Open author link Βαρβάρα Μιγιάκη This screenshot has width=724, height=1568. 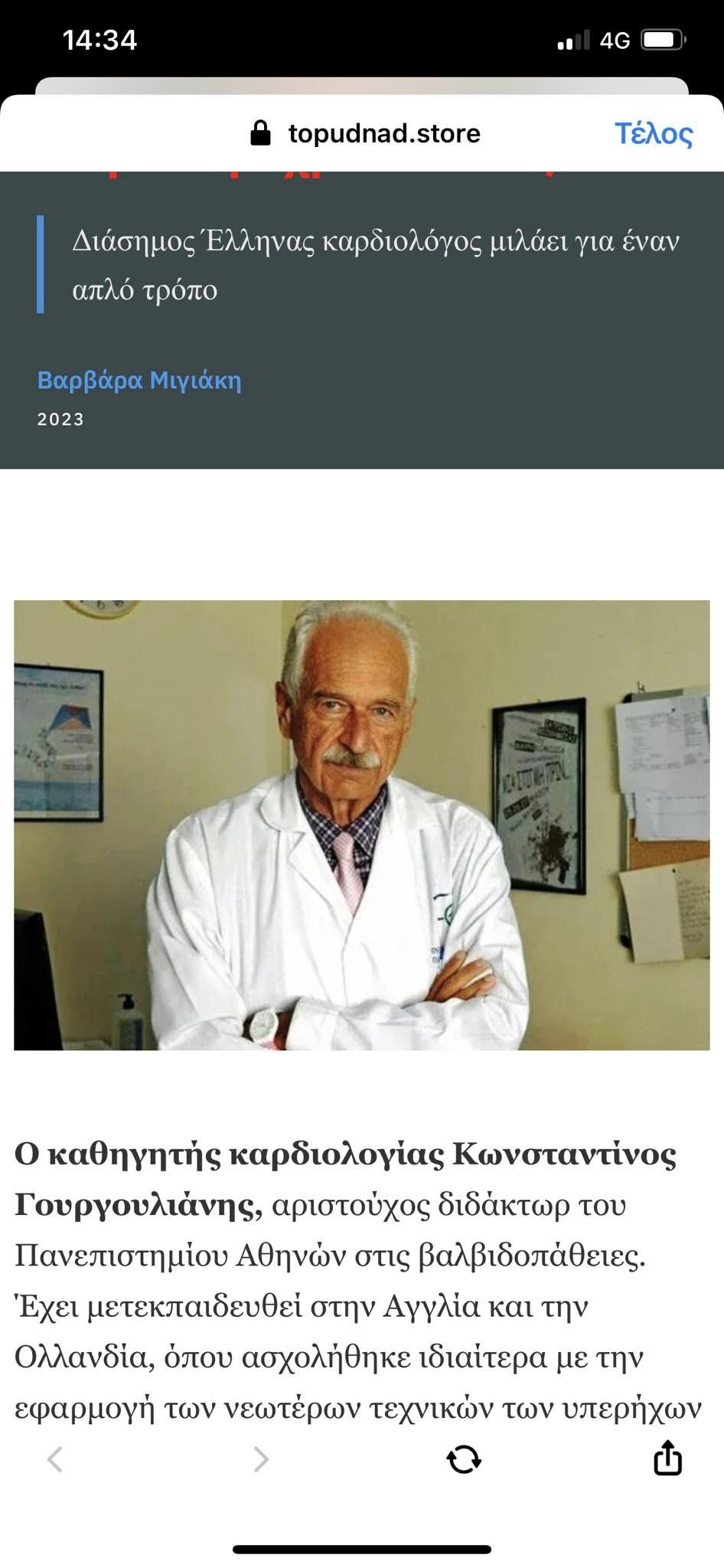click(139, 380)
